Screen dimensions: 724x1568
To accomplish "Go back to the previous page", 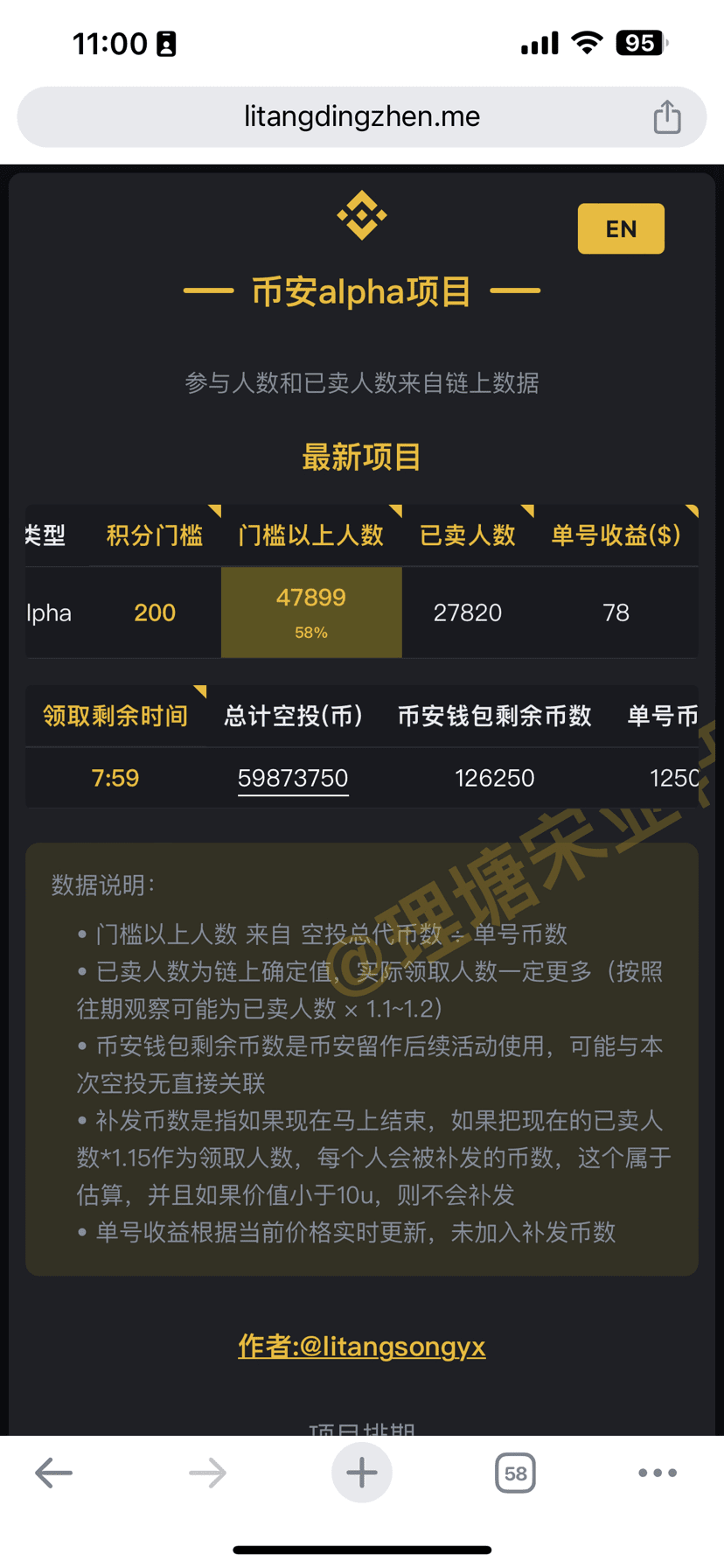I will 53,1473.
